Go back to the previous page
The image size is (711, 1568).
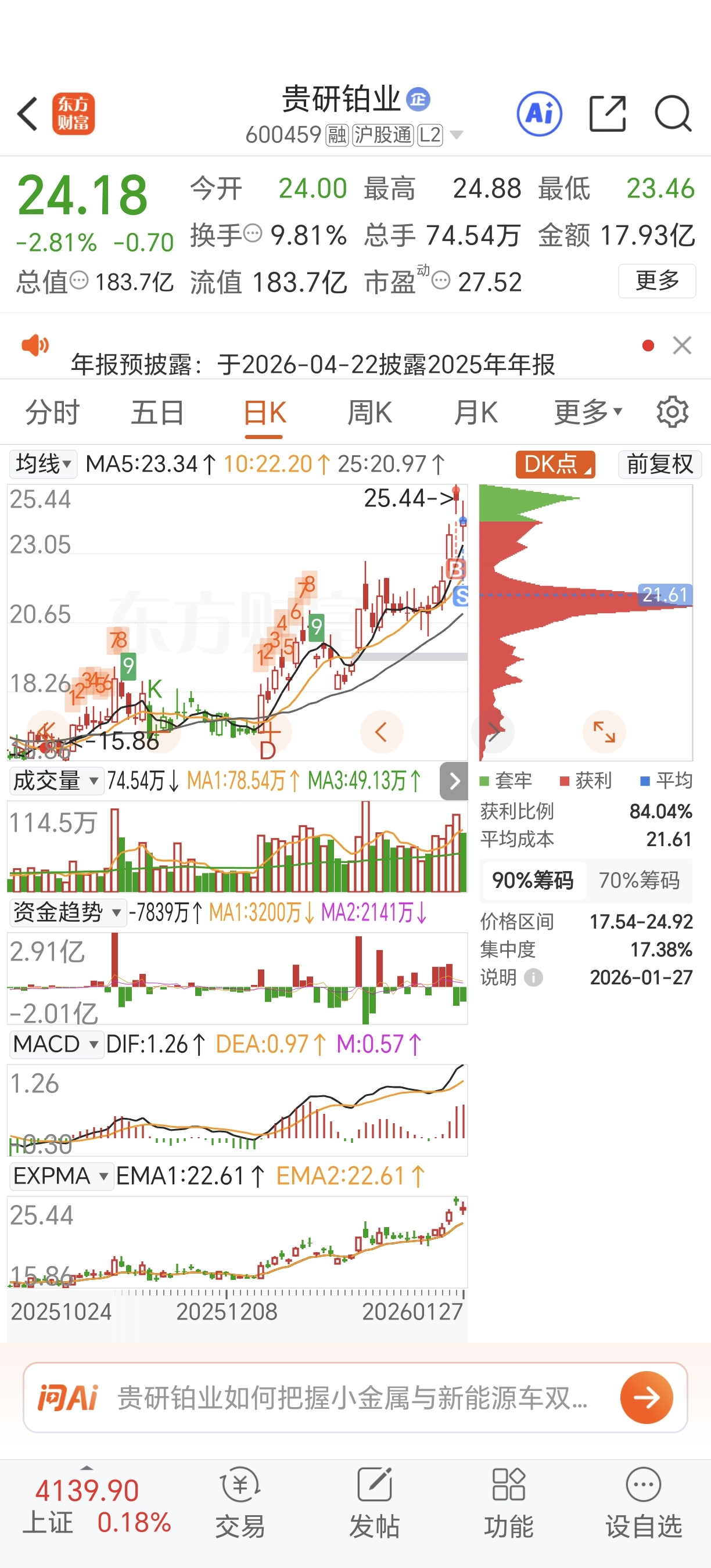[x=28, y=114]
